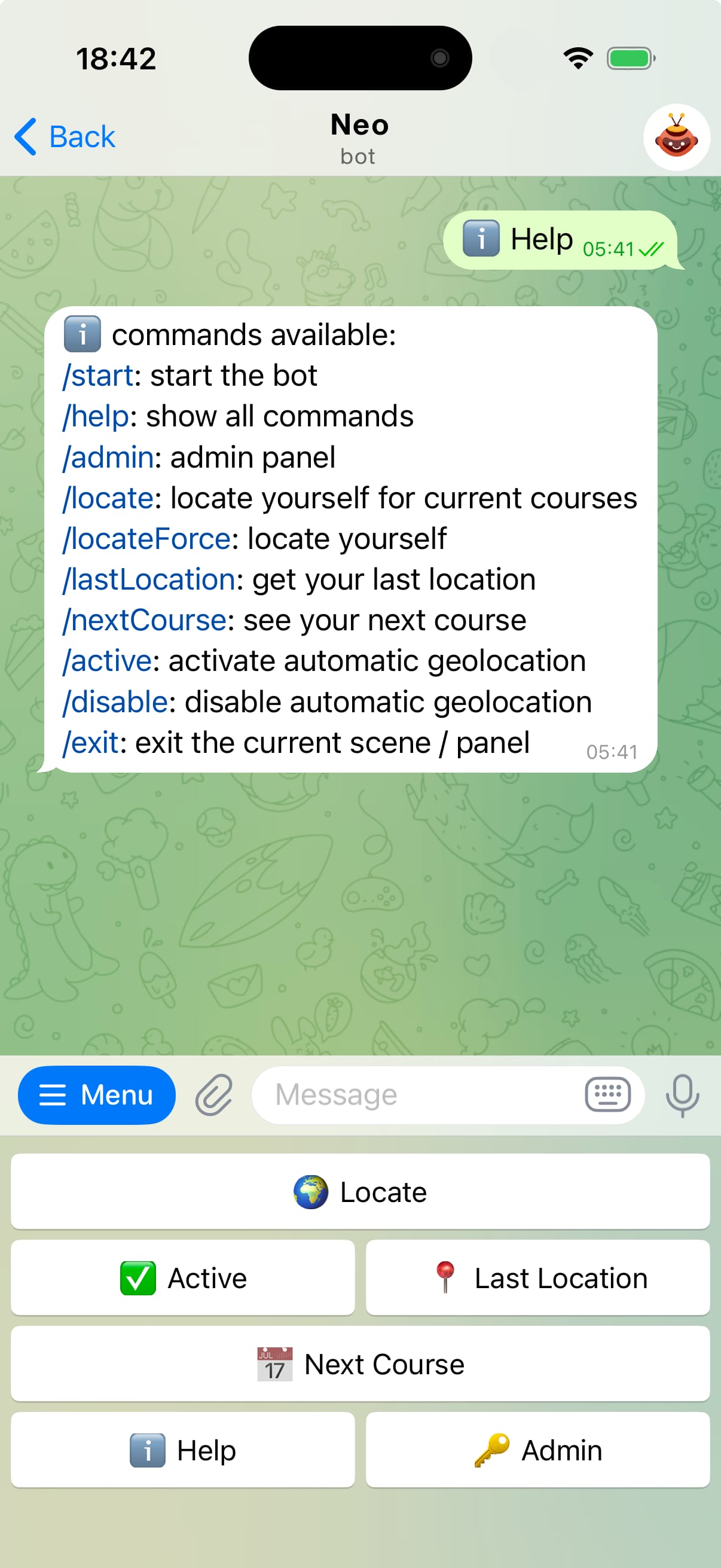Image resolution: width=721 pixels, height=1568 pixels.
Task: Tap the attachment paperclip icon
Action: tap(214, 1095)
